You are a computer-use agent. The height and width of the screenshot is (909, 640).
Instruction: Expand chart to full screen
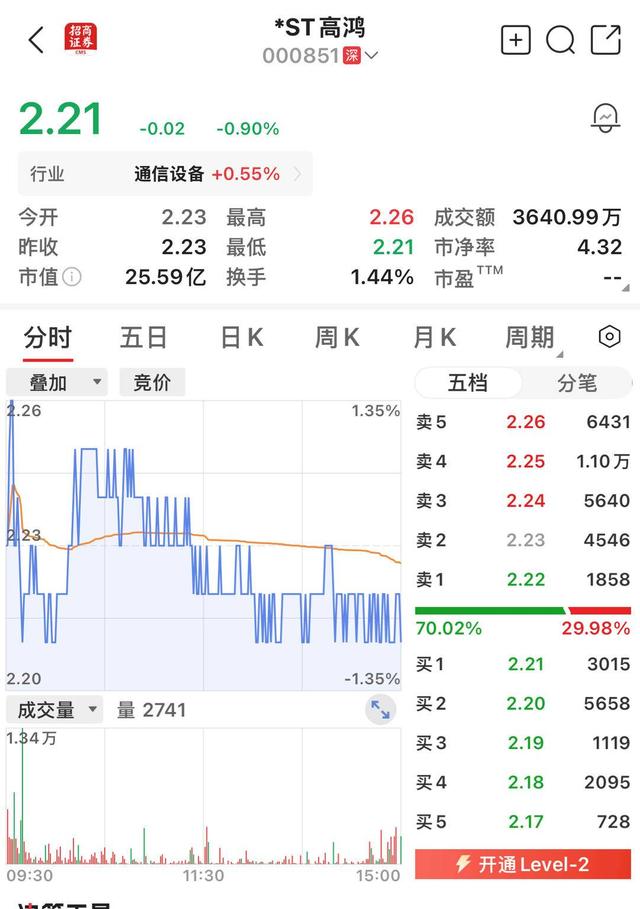[x=380, y=709]
